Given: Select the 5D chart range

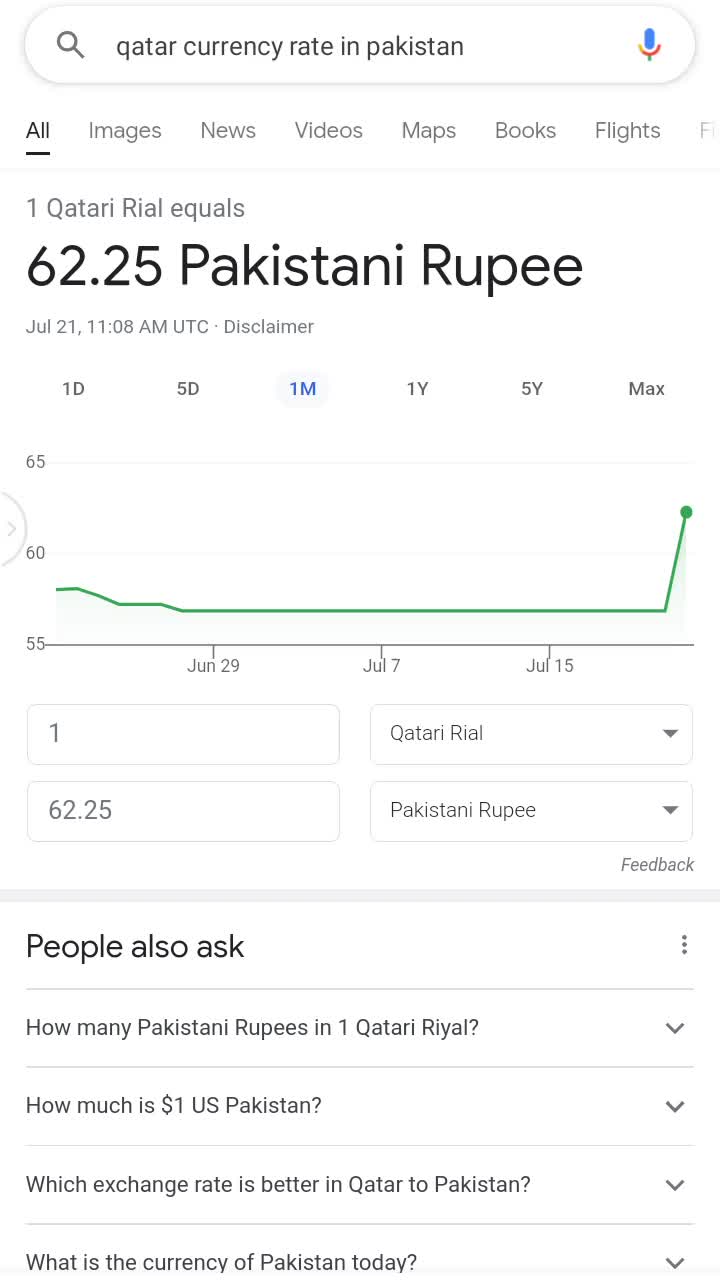Looking at the screenshot, I should pos(188,389).
